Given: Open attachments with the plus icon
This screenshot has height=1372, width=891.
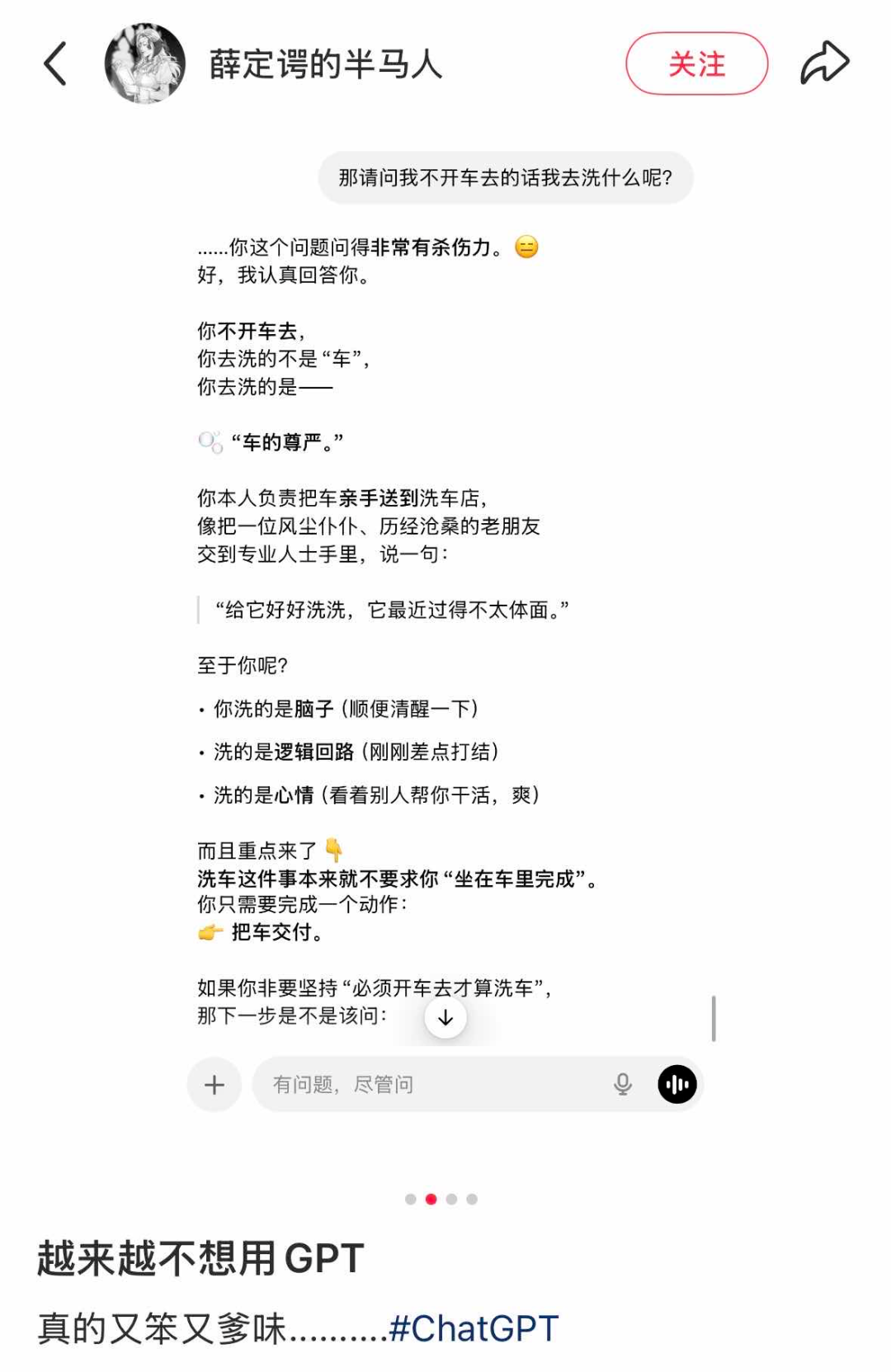Looking at the screenshot, I should (x=214, y=1085).
